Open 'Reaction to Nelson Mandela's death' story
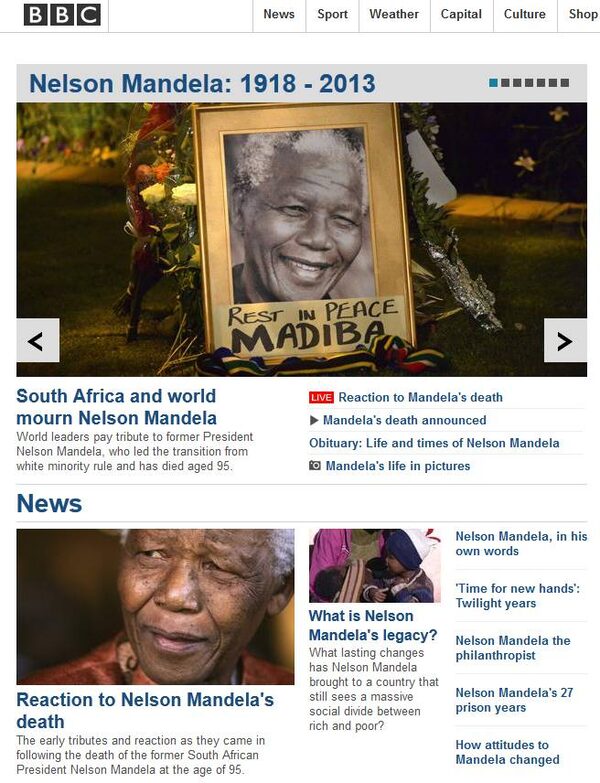The image size is (600, 783). click(x=145, y=710)
